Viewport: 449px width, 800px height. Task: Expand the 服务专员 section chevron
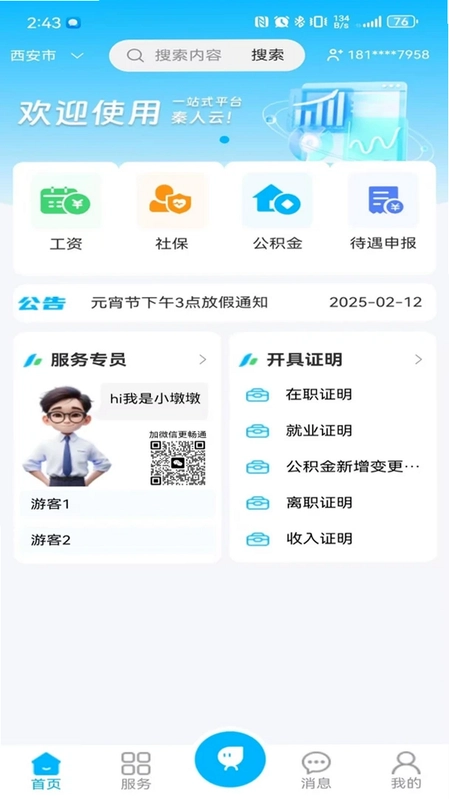[x=203, y=360]
